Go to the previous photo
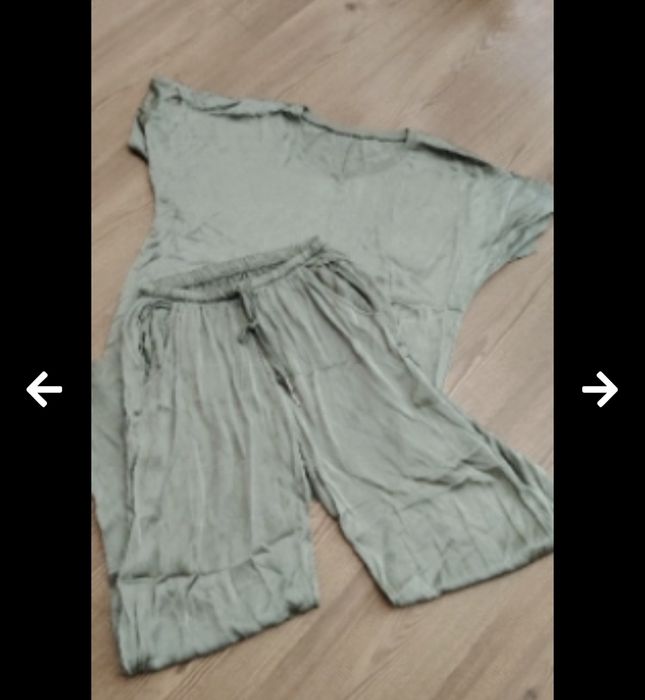Viewport: 645px width, 700px height. point(44,389)
